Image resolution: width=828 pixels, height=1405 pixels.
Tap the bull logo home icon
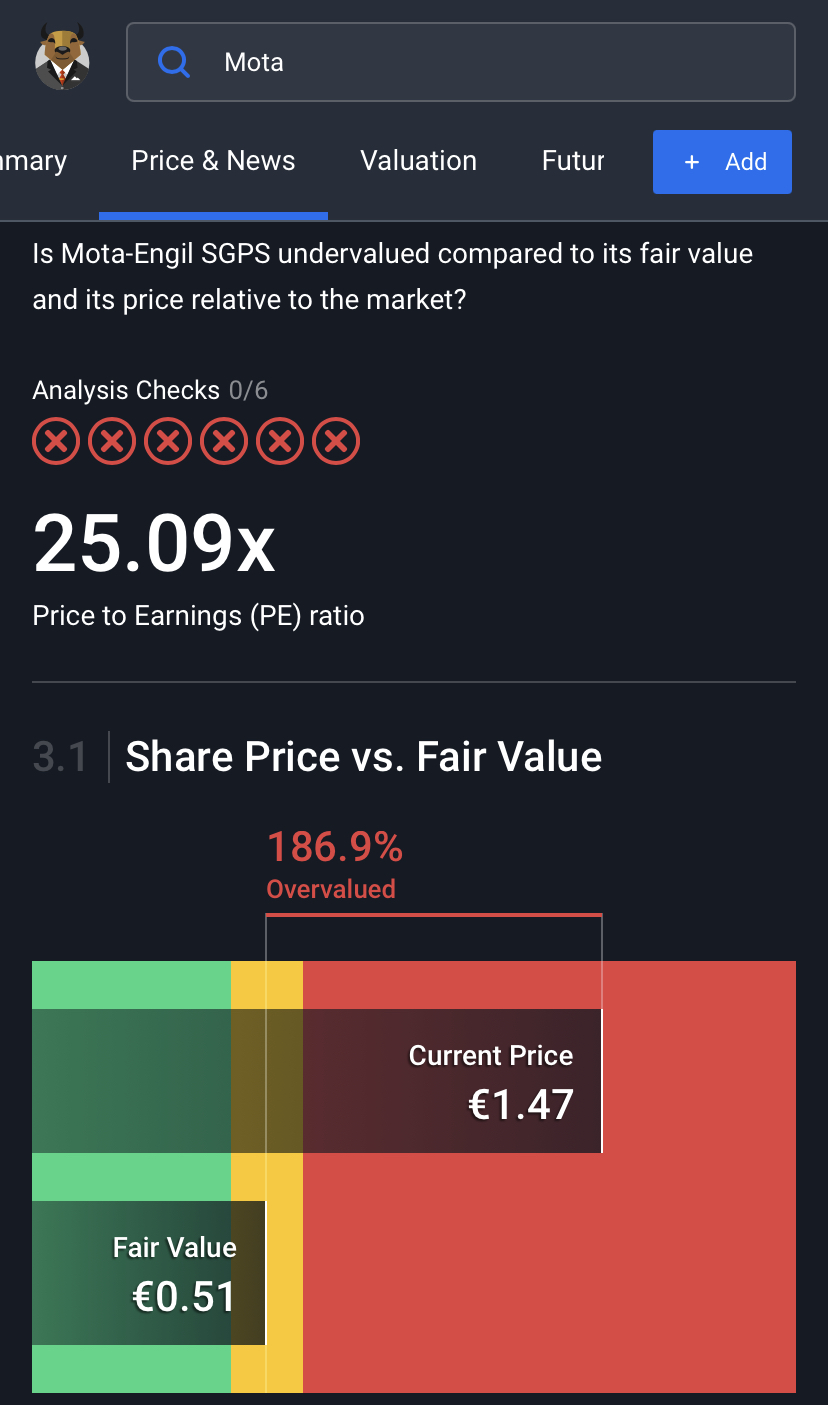pyautogui.click(x=62, y=60)
